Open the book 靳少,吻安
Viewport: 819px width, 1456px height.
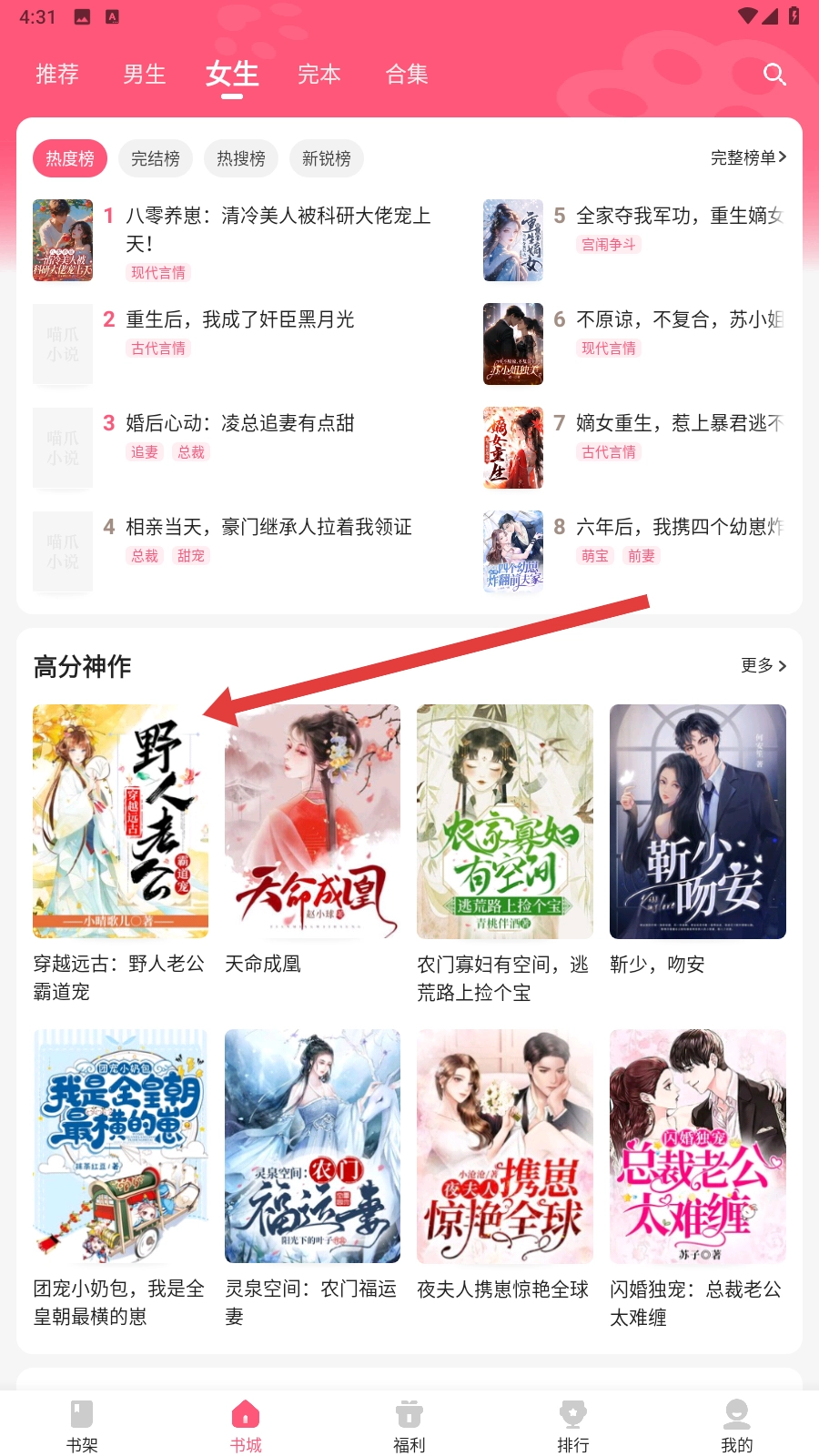[x=697, y=821]
